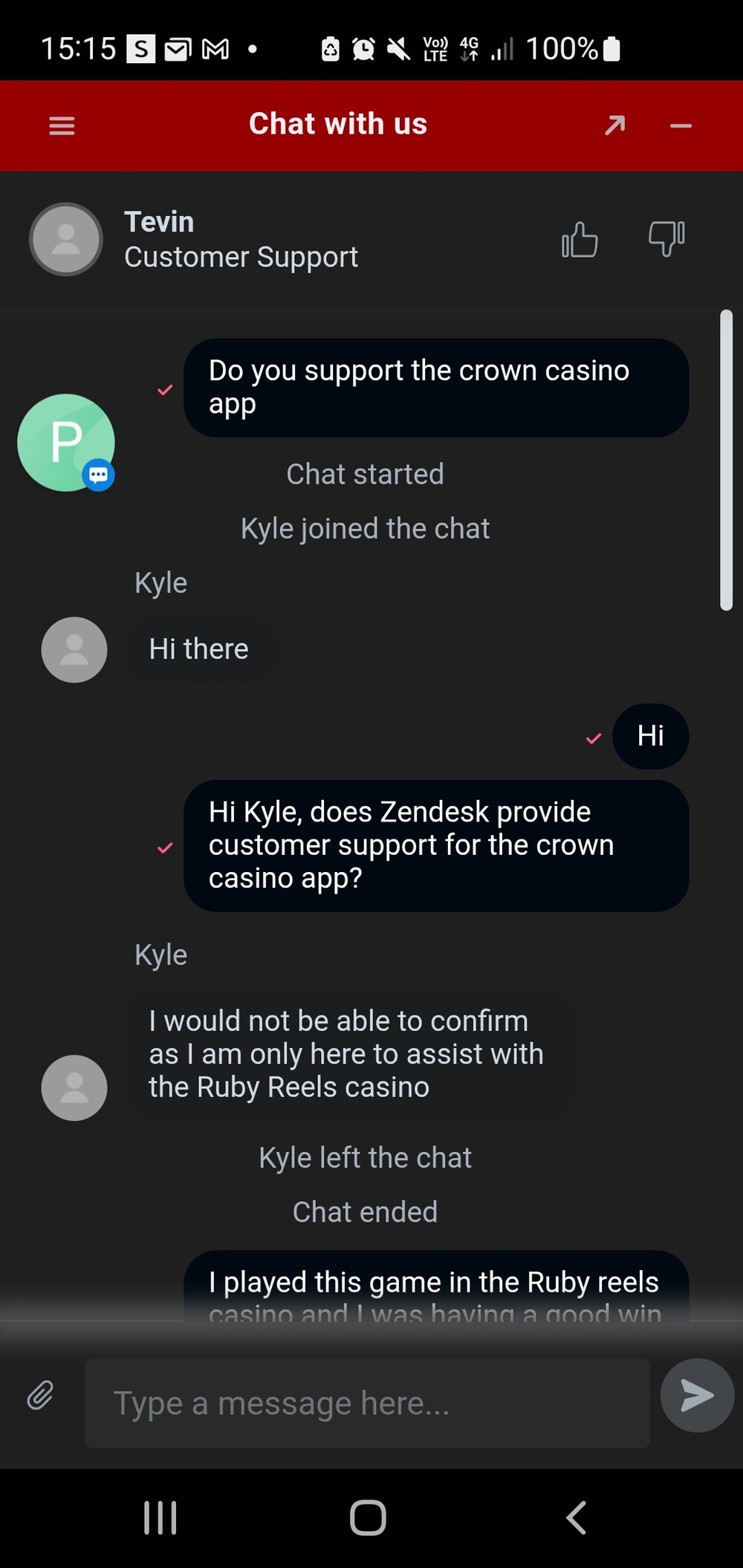Viewport: 743px width, 1568px height.
Task: Open the hamburger menu in the chat header
Action: [62, 126]
